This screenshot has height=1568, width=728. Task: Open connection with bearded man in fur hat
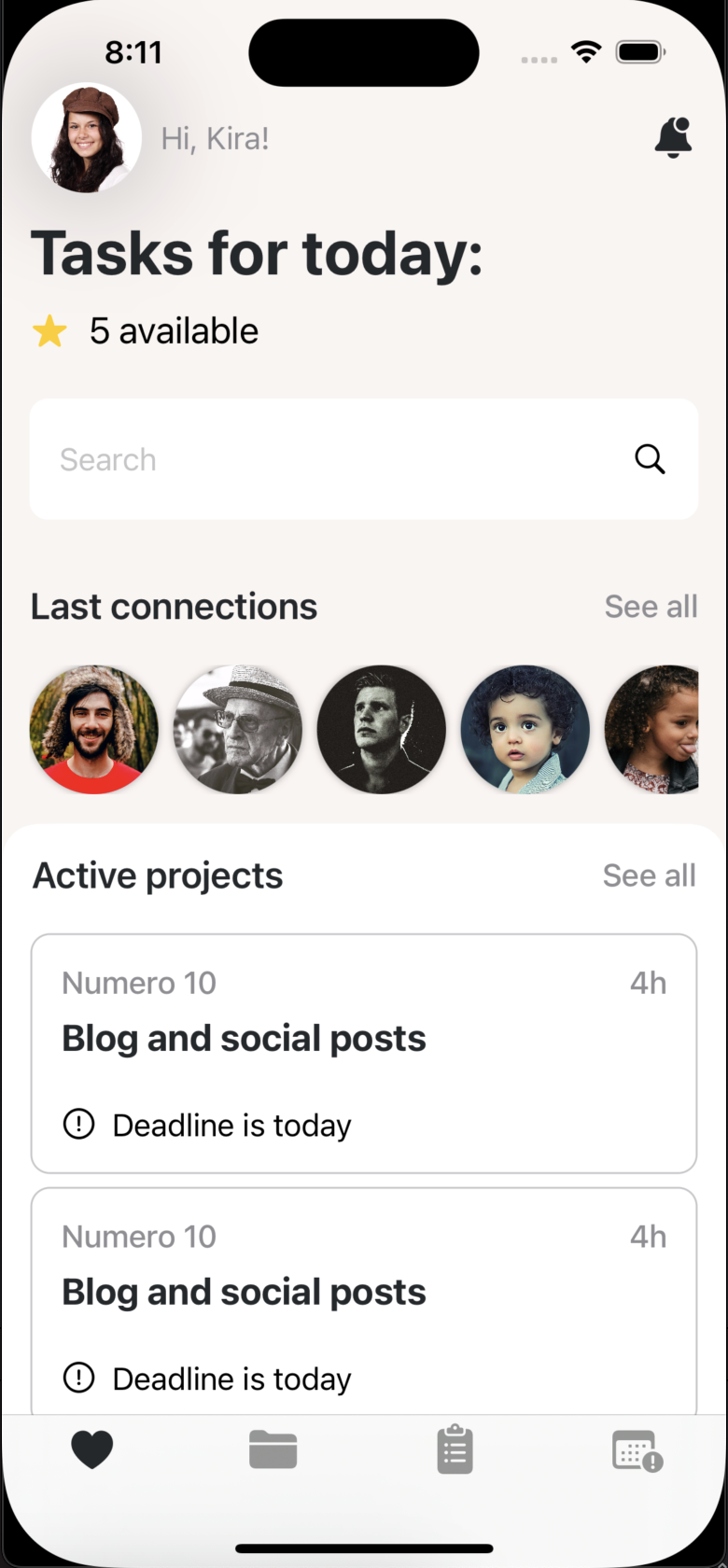coord(94,730)
